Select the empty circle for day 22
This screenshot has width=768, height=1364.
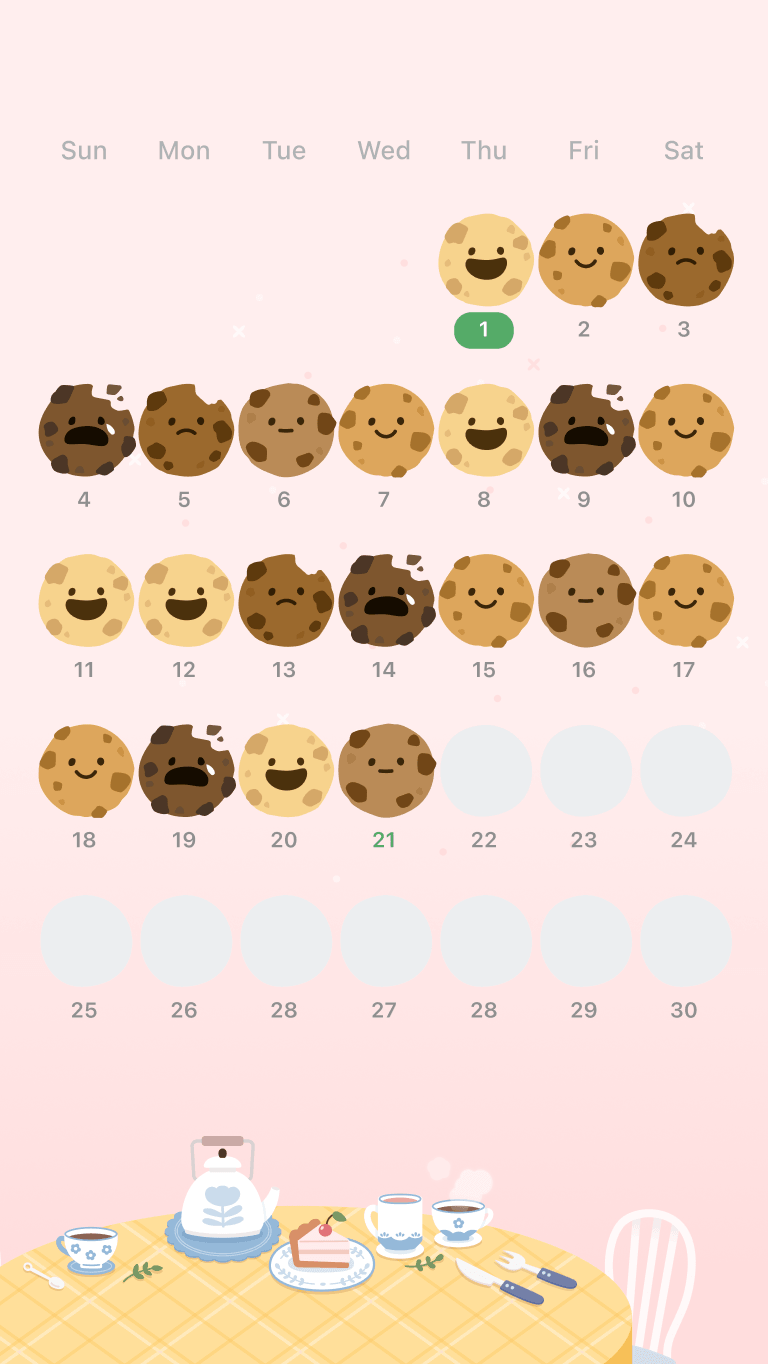coord(485,770)
